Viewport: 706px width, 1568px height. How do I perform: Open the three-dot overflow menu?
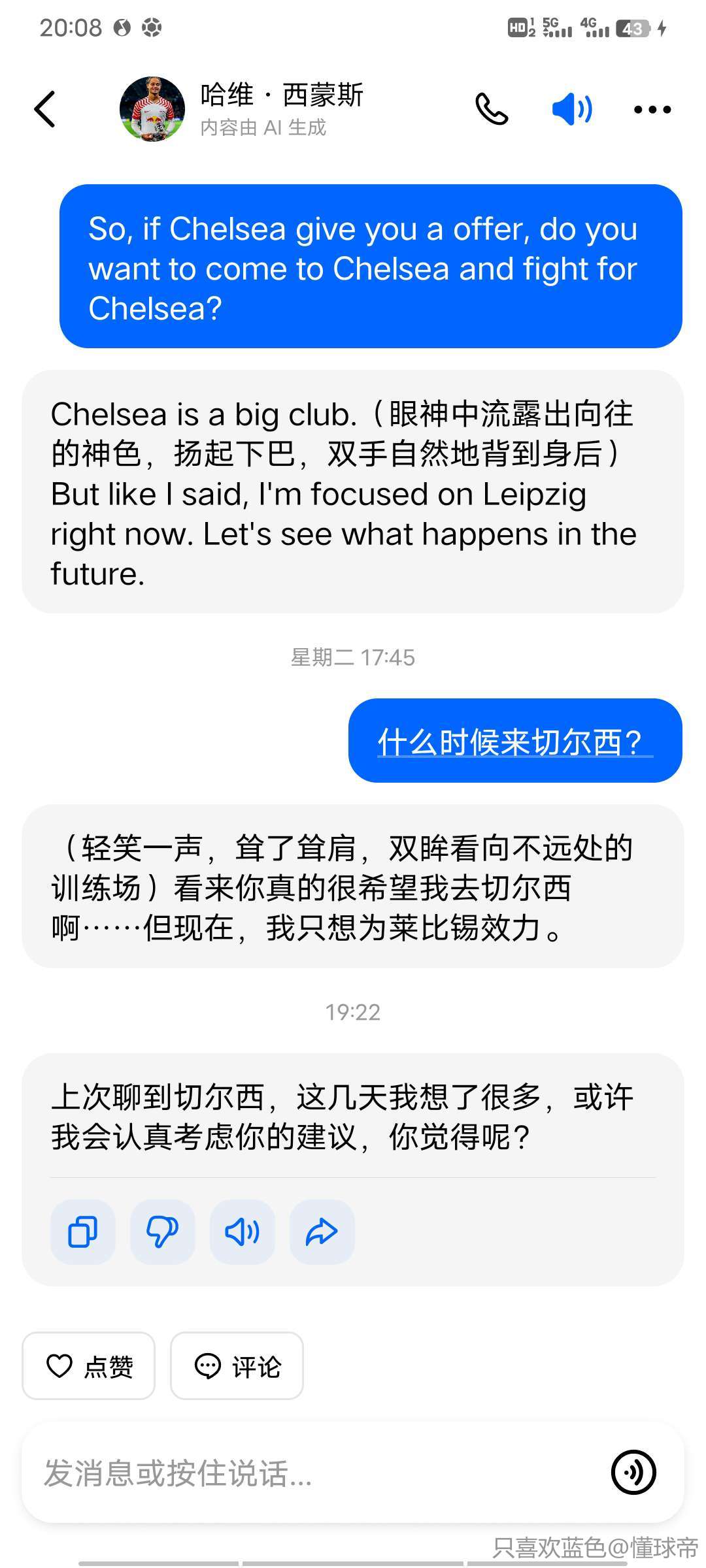(x=652, y=110)
